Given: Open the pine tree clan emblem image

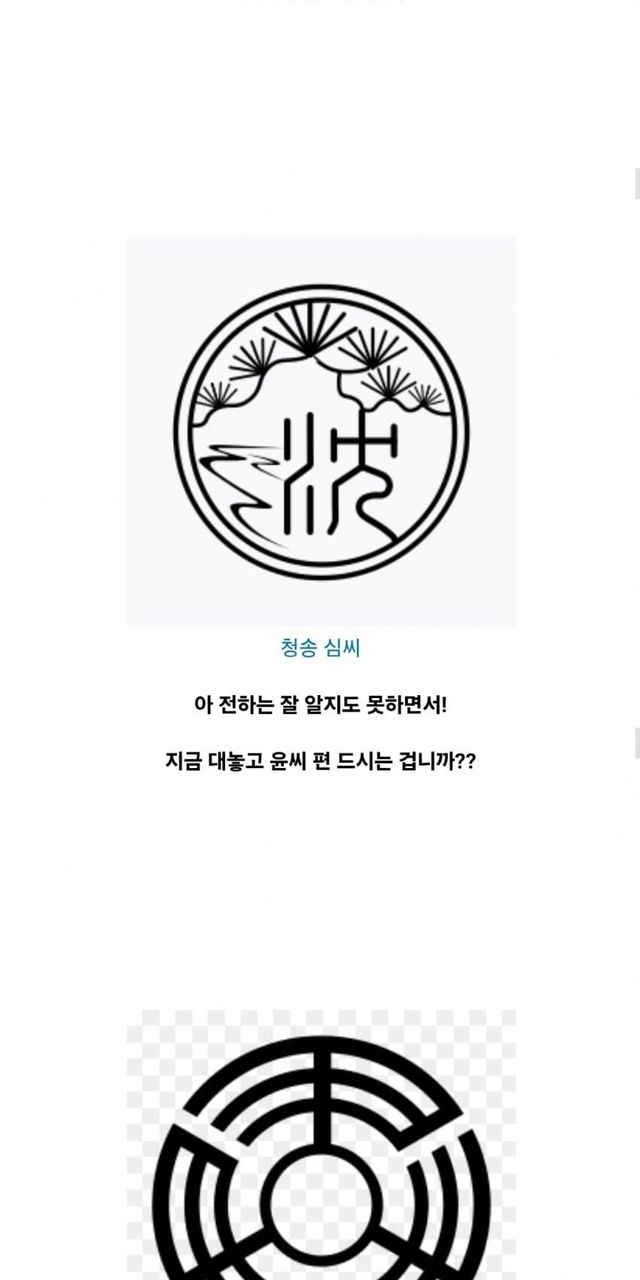Looking at the screenshot, I should click(x=321, y=432).
